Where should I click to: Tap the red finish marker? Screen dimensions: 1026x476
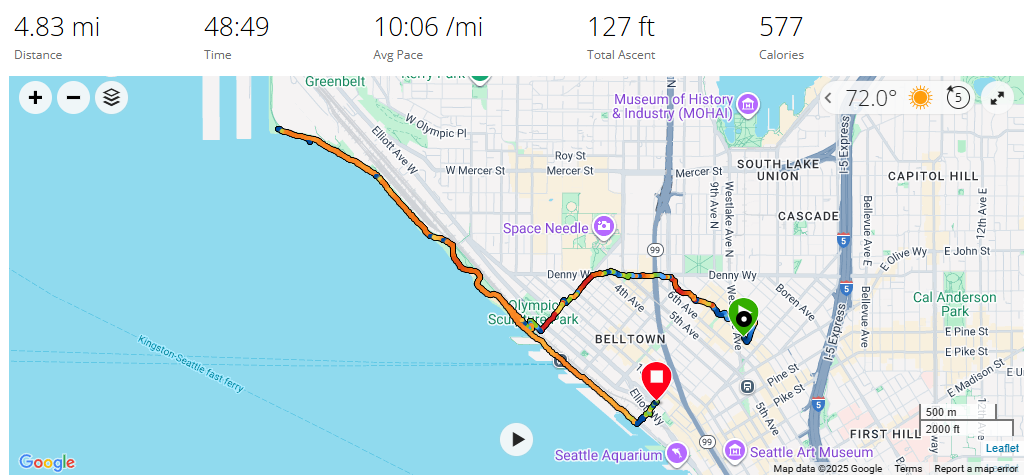(656, 380)
